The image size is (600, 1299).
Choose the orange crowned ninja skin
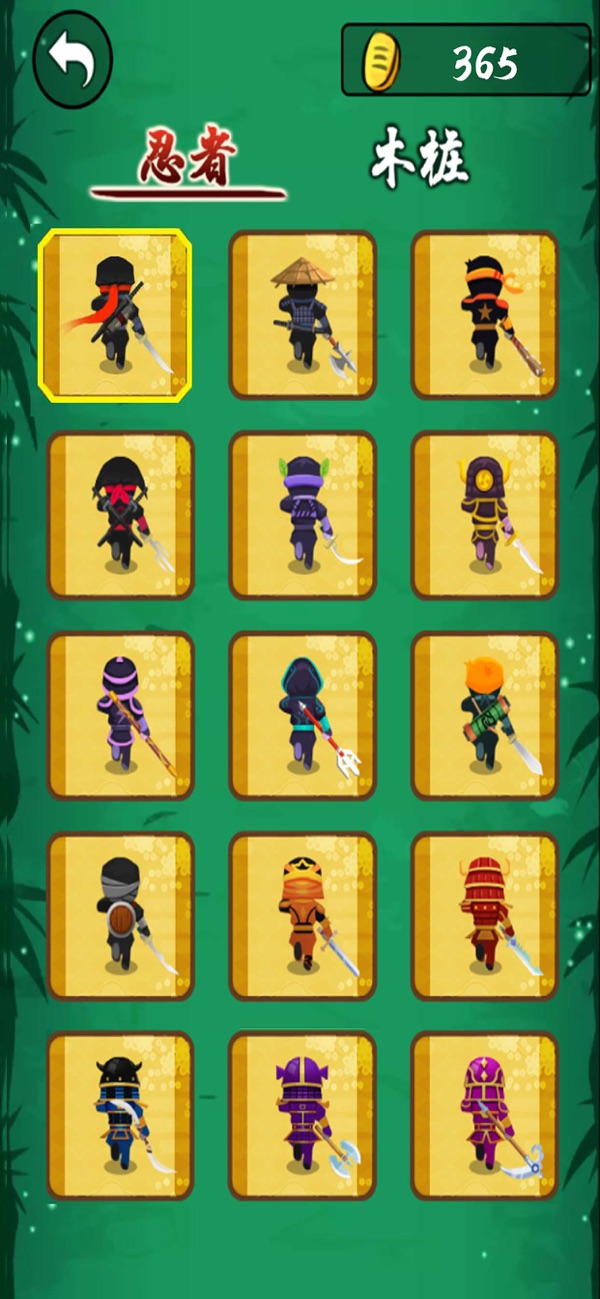click(x=303, y=915)
